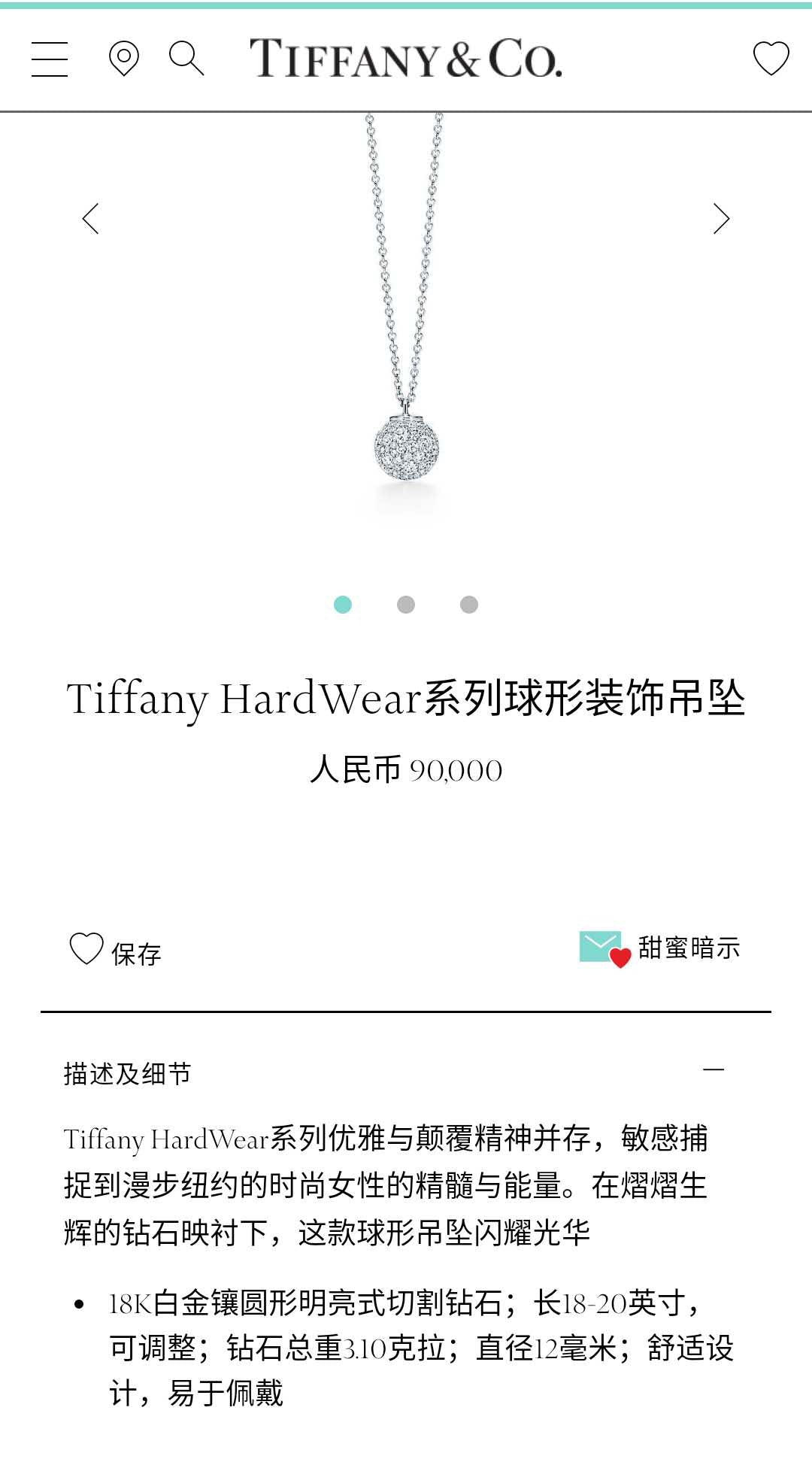Viewport: 812px width, 1462px height.
Task: Jump to the second image dot
Action: [406, 605]
